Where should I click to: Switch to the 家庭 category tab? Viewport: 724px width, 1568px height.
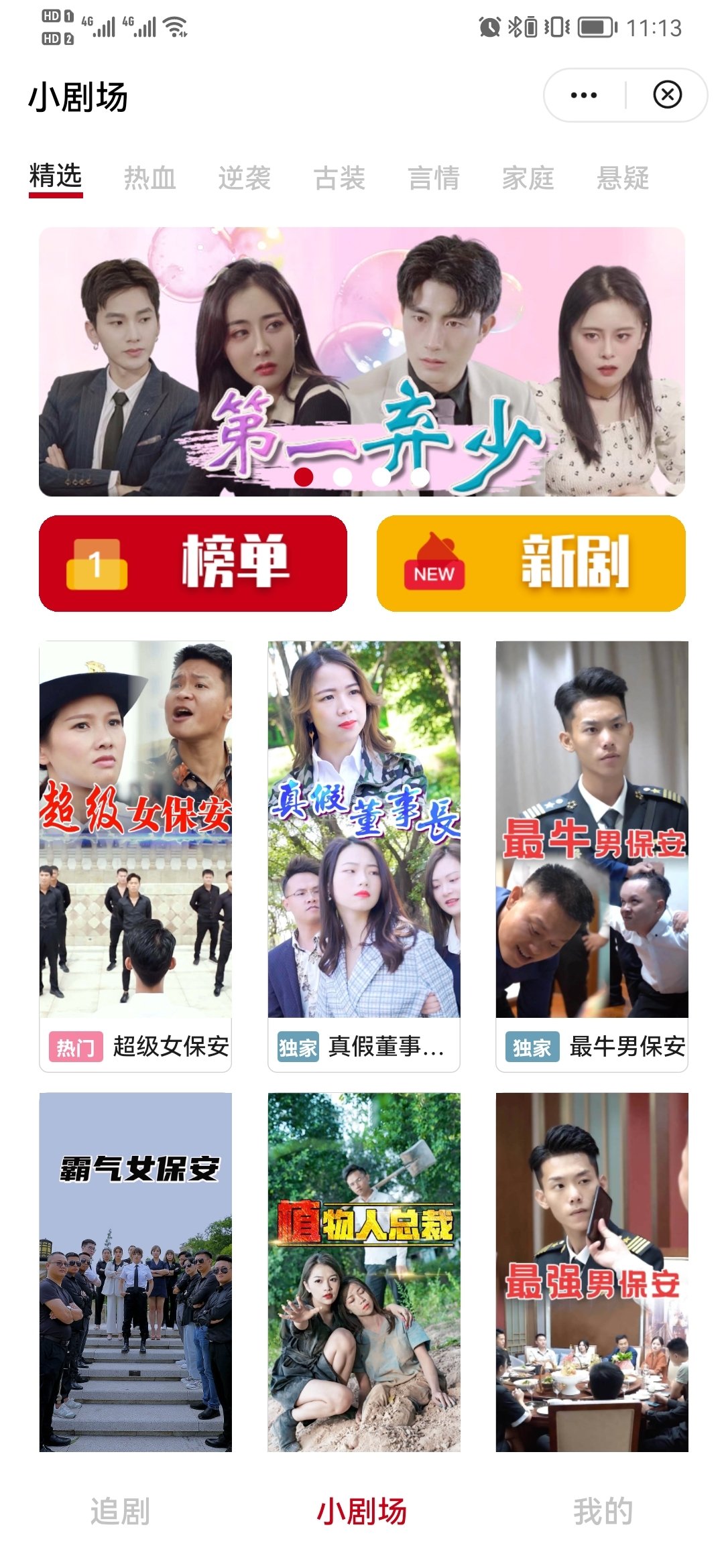(x=528, y=178)
